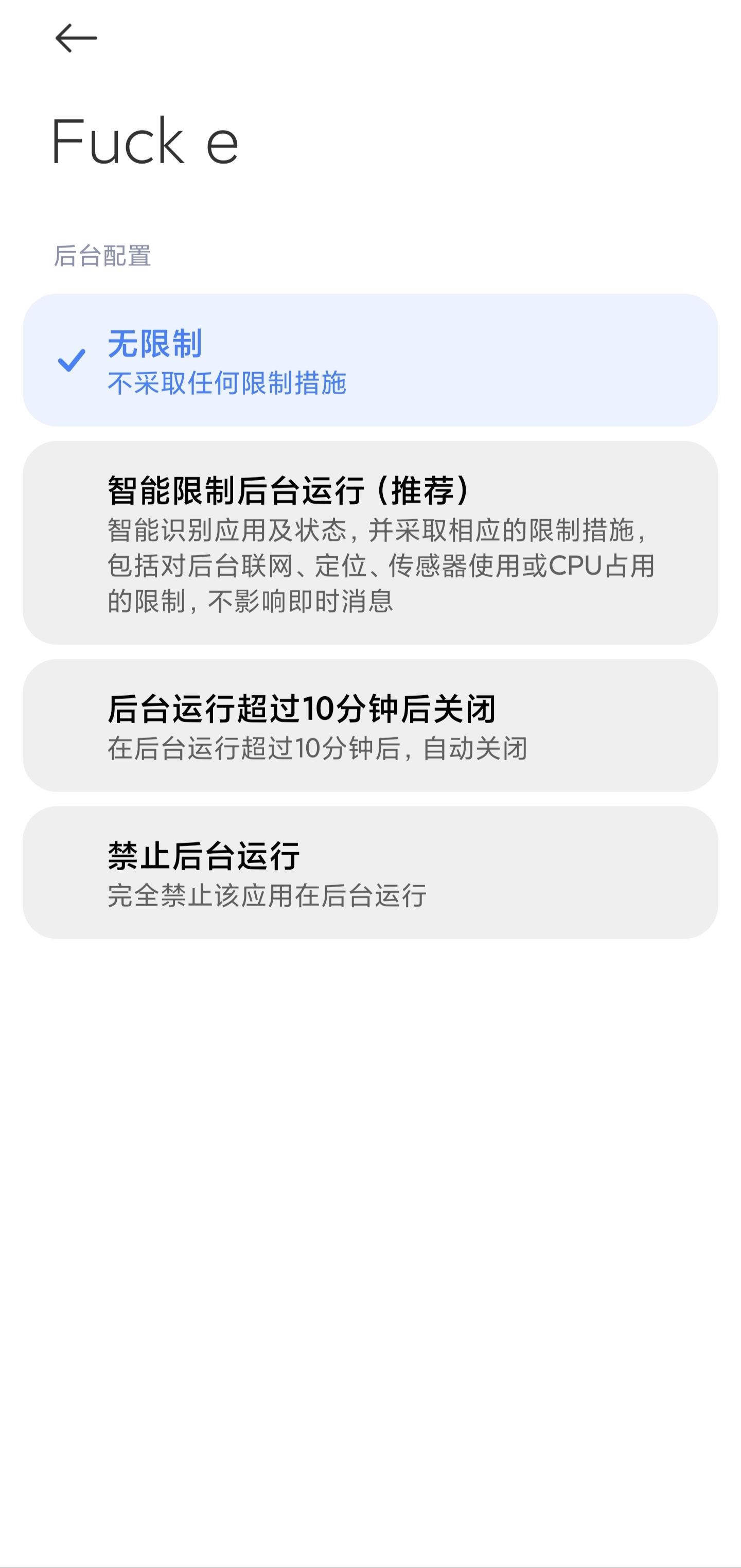741x1568 pixels.
Task: Select the 无限制 option
Action: 369,360
